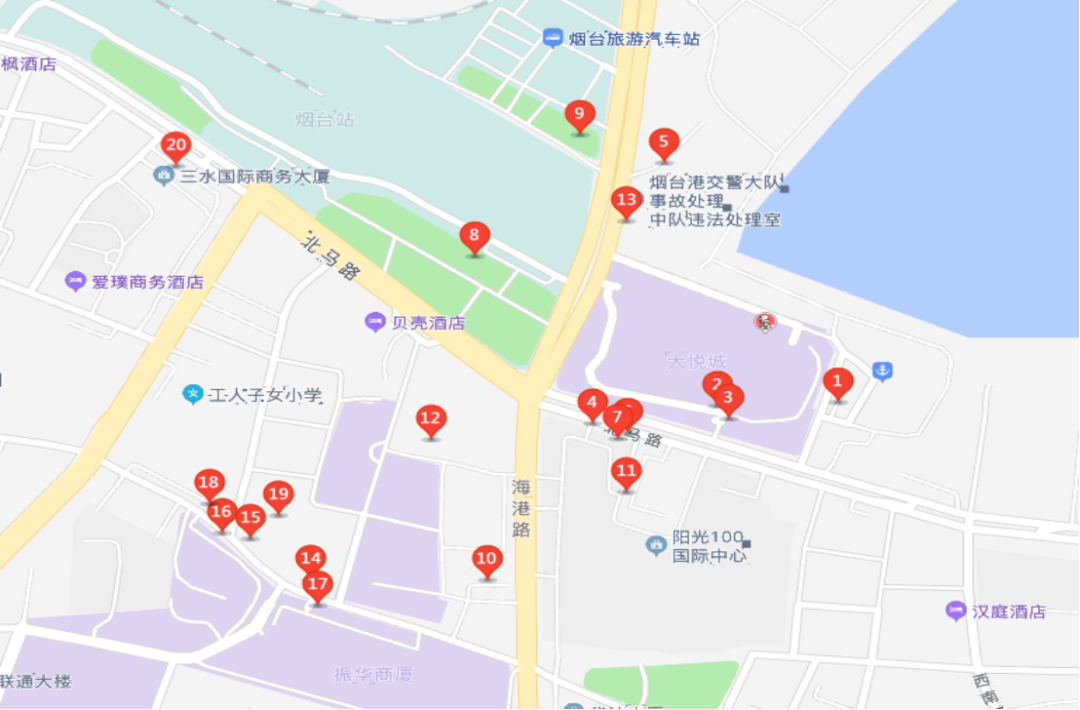This screenshot has width=1080, height=710.
Task: Tap map pin number 19
Action: [x=278, y=494]
